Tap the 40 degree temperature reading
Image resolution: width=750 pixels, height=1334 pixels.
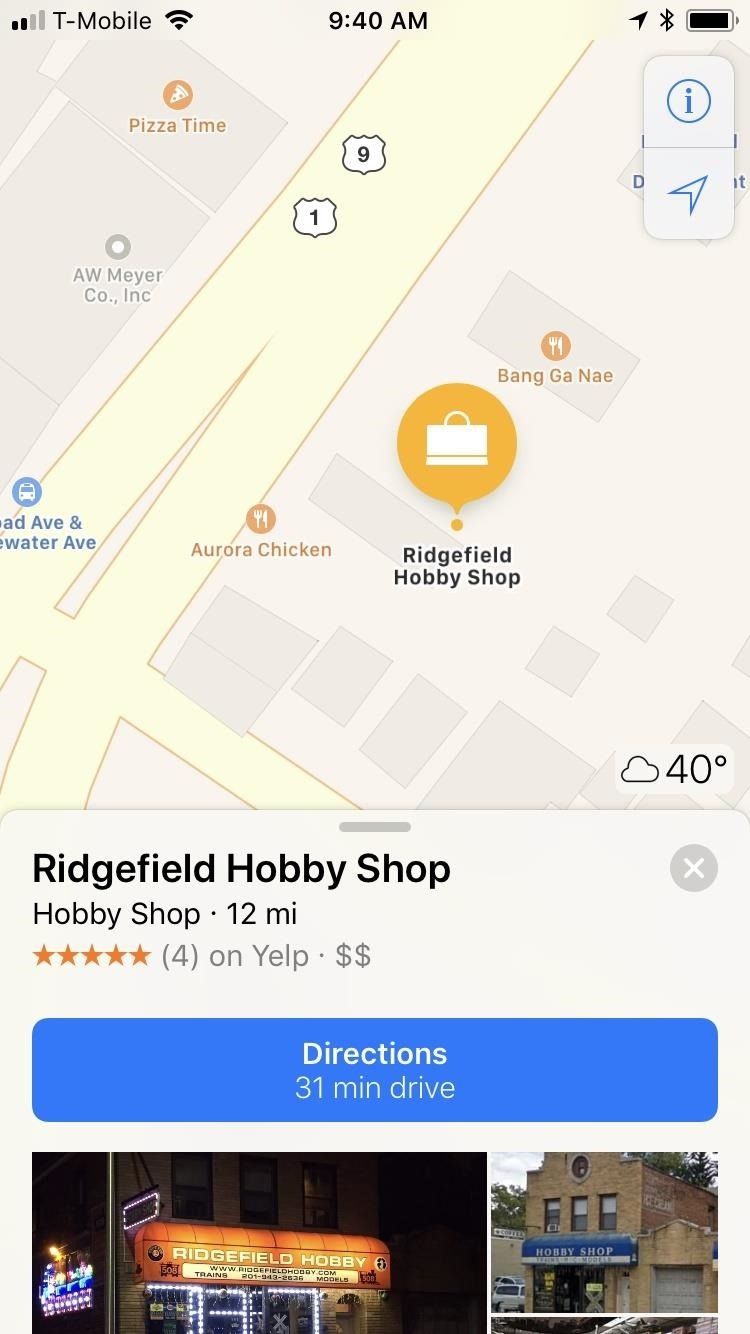click(694, 768)
